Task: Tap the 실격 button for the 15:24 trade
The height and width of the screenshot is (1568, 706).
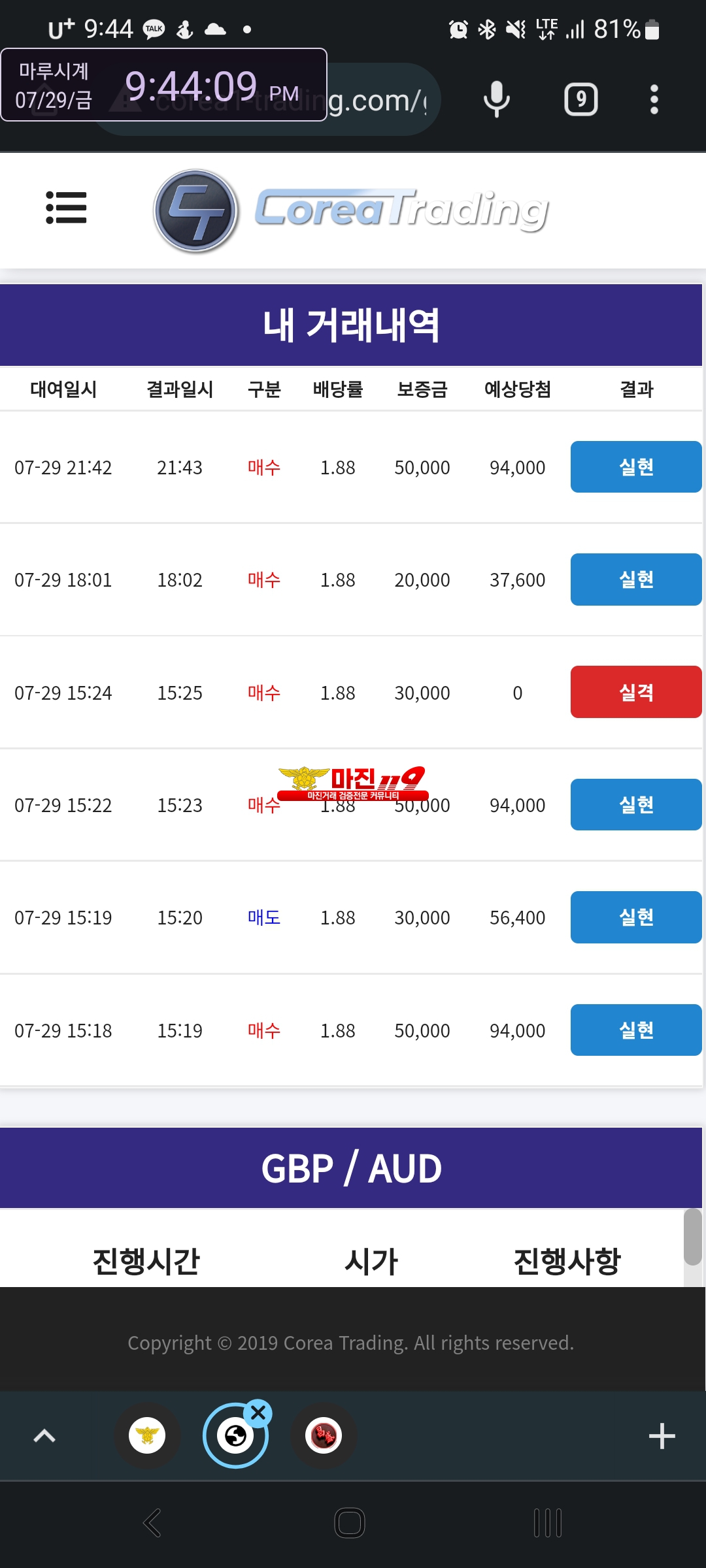Action: point(636,692)
